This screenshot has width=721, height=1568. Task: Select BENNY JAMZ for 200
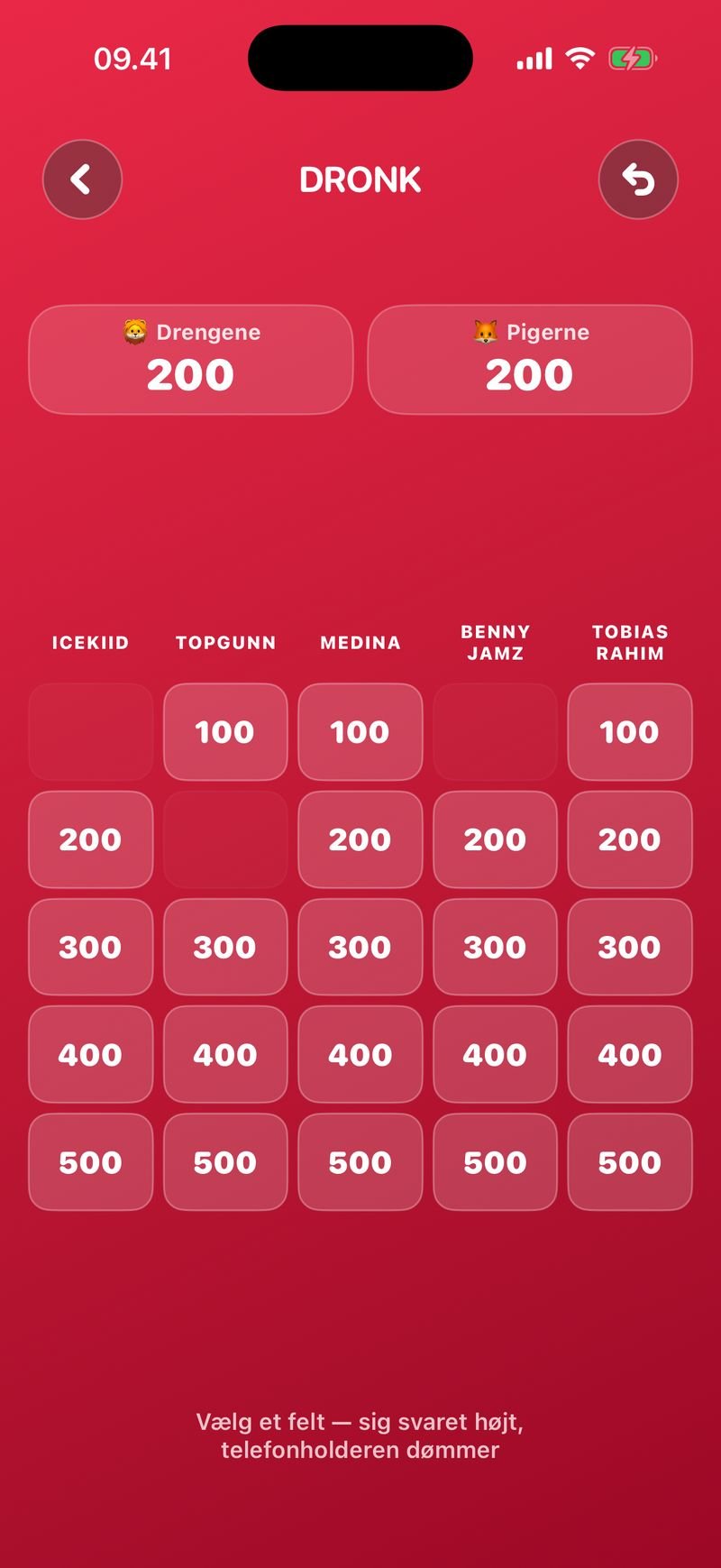495,839
